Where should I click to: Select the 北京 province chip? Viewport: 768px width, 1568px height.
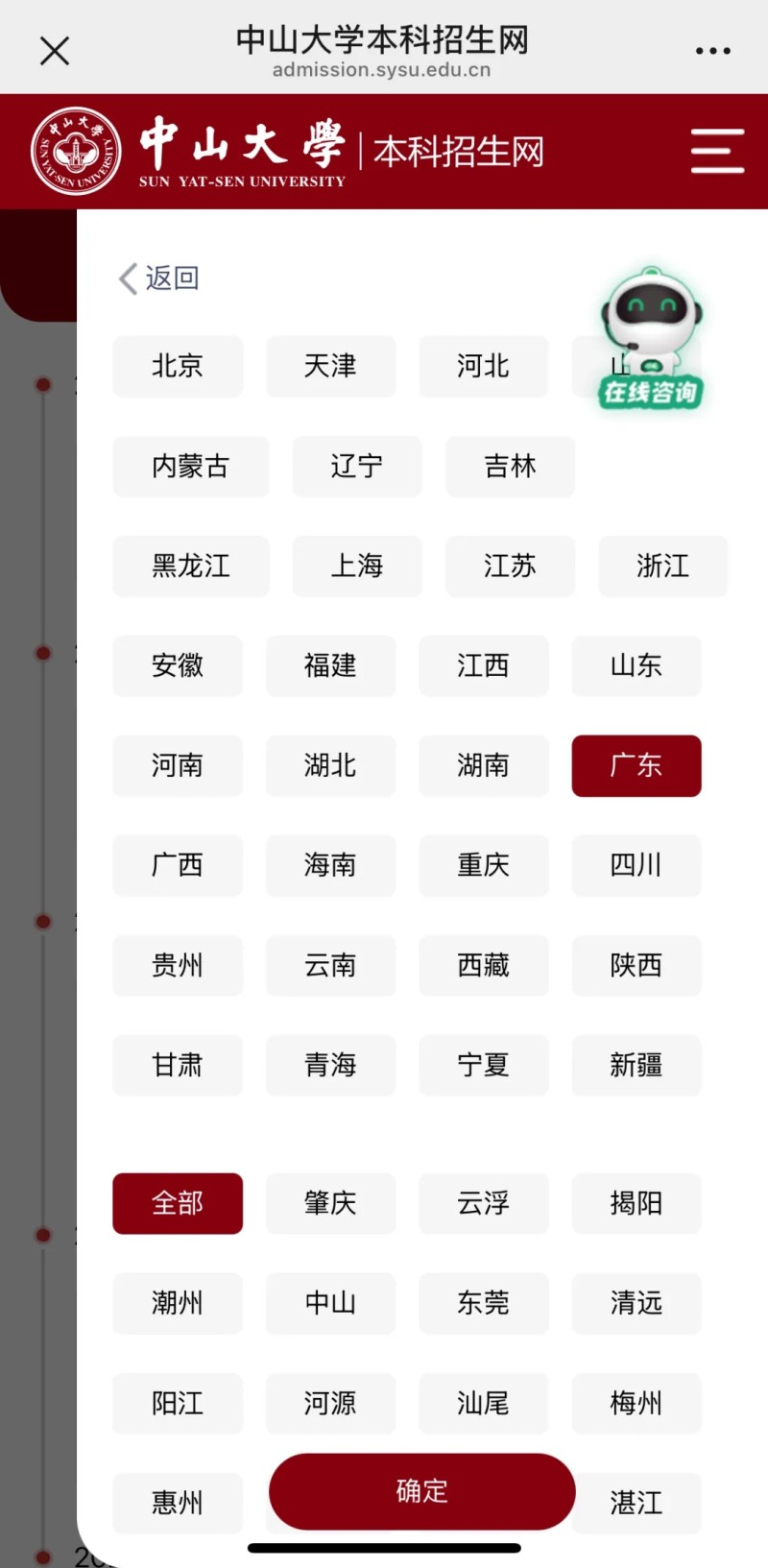click(x=178, y=366)
